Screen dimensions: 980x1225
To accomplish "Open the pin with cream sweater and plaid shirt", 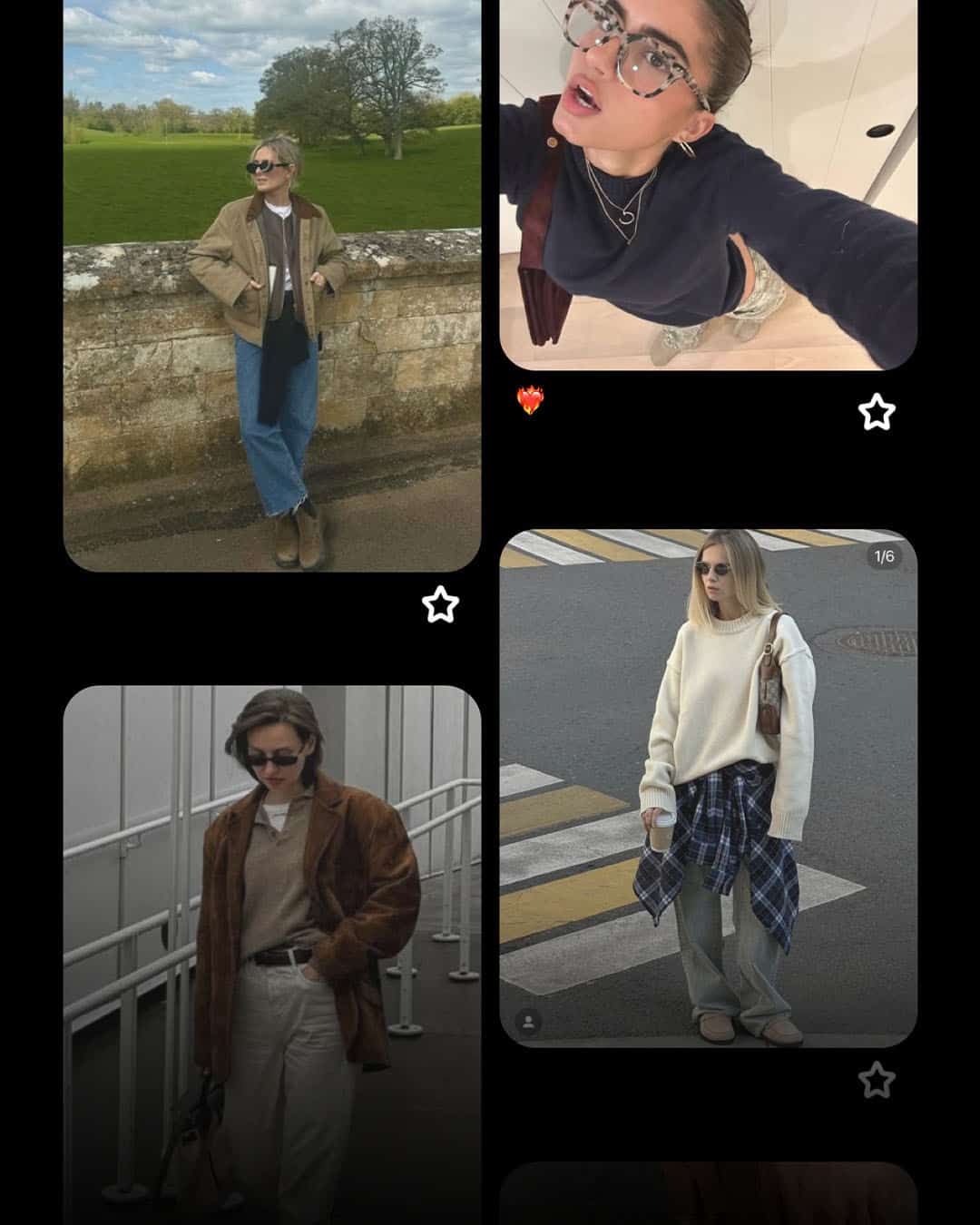I will pyautogui.click(x=708, y=789).
